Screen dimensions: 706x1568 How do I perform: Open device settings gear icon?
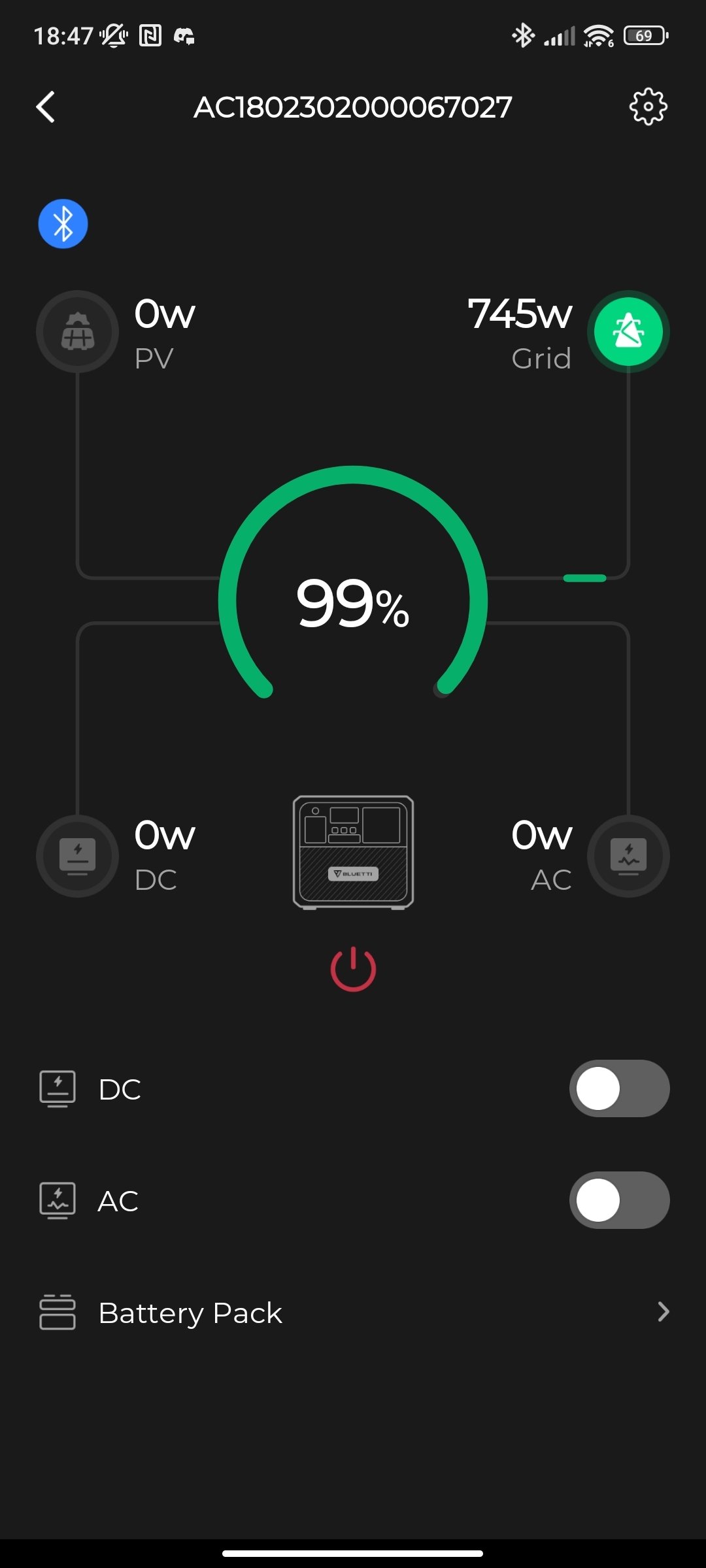pyautogui.click(x=647, y=106)
